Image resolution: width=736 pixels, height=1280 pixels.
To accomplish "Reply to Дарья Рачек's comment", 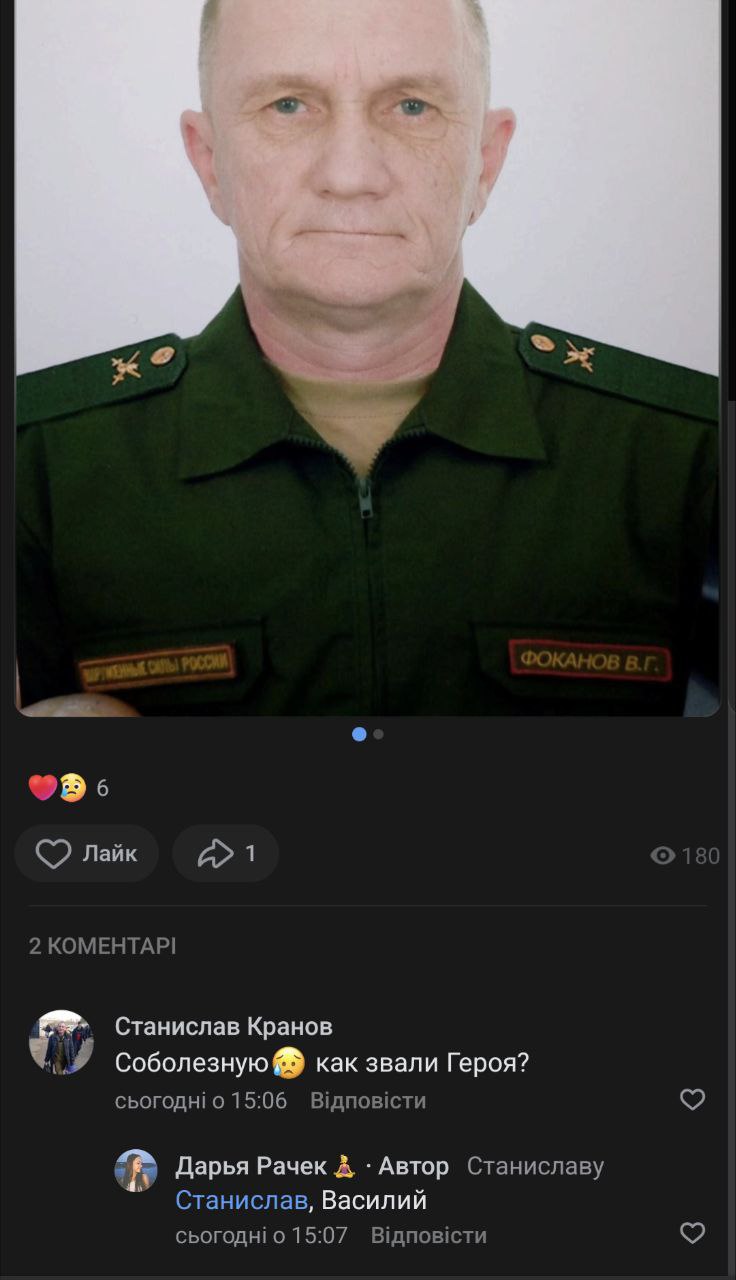I will 428,1236.
